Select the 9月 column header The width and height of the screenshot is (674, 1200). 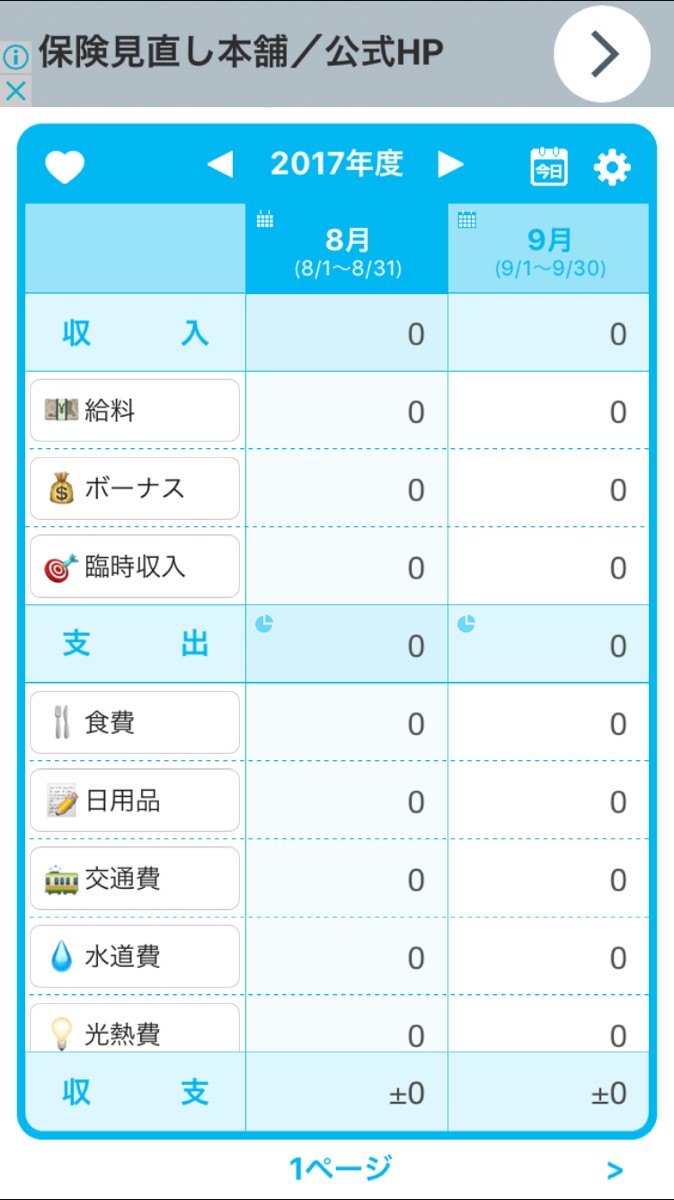click(x=549, y=249)
